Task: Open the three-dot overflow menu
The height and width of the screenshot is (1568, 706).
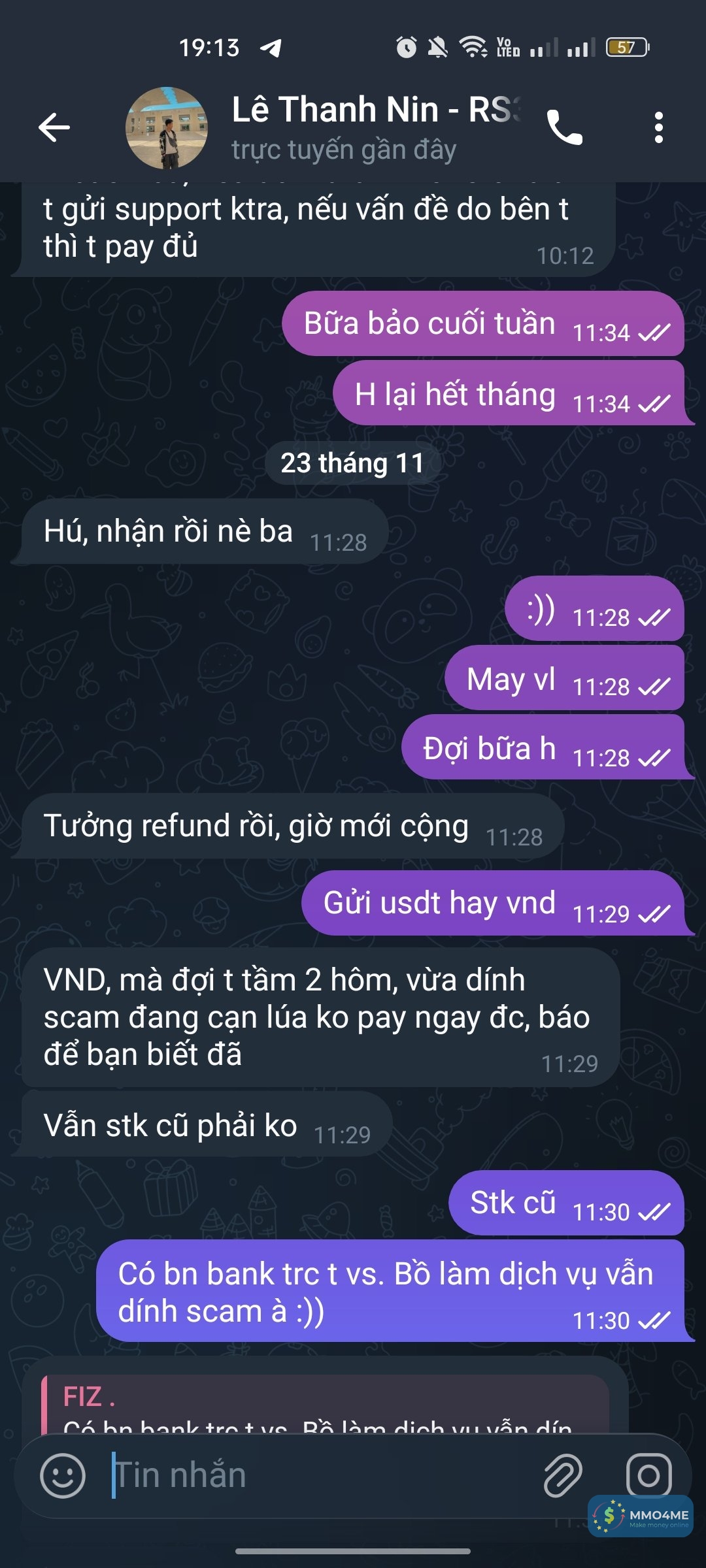Action: click(658, 127)
